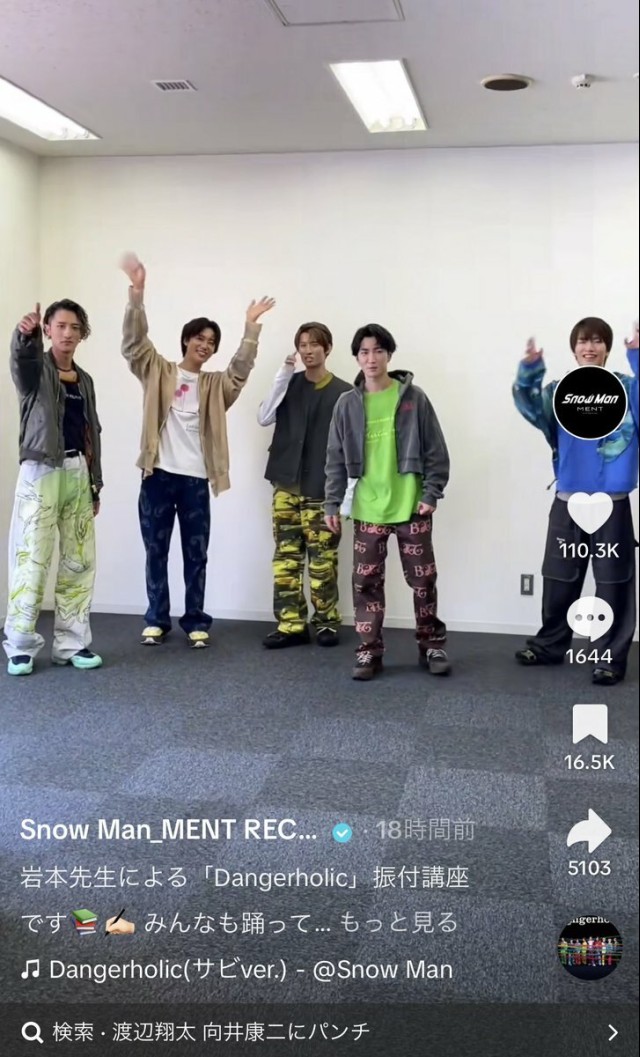Image resolution: width=640 pixels, height=1057 pixels.
Task: Open Snow Man_MENT REC account name
Action: pyautogui.click(x=169, y=830)
